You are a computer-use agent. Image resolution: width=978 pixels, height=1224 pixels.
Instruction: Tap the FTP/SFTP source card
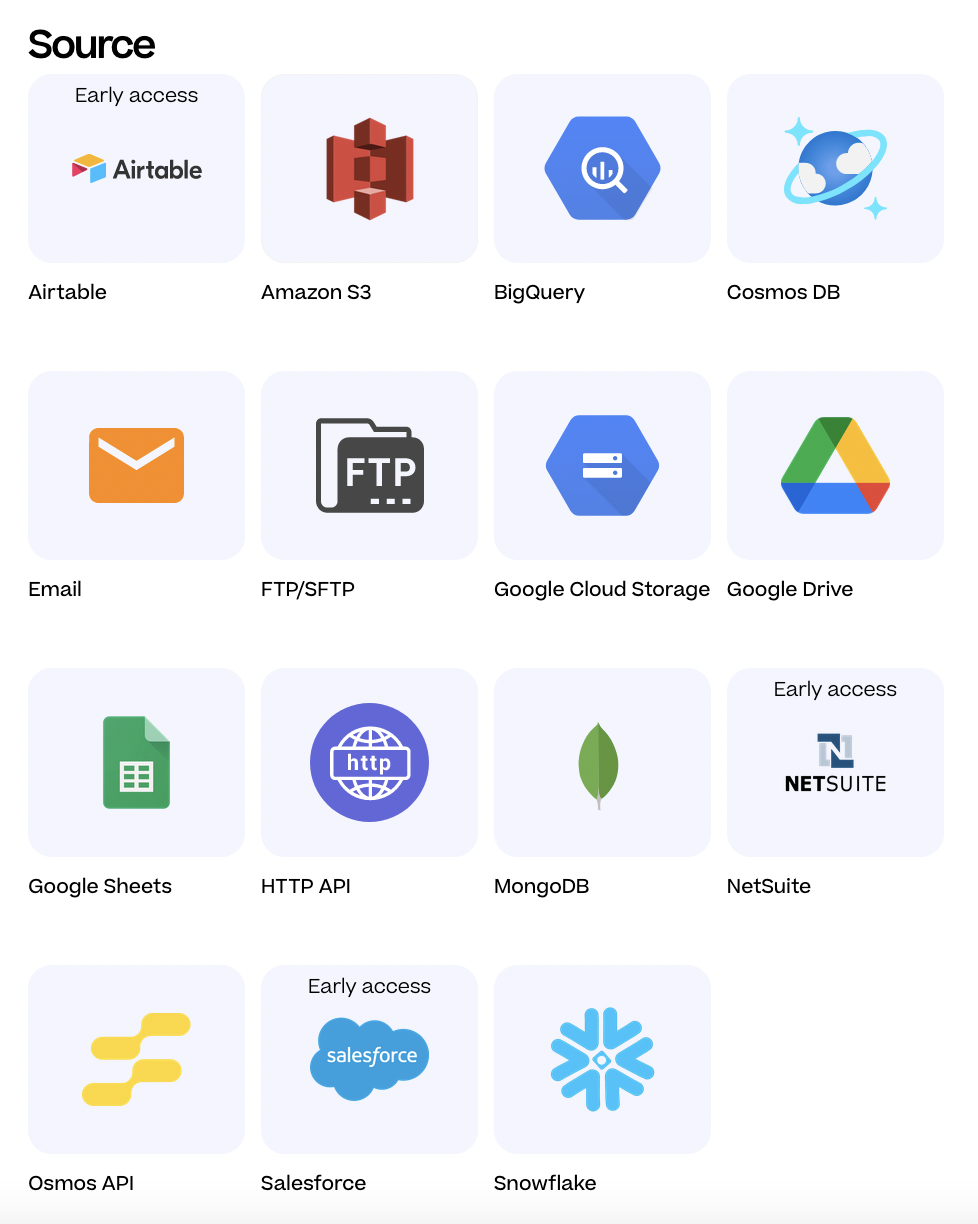[369, 465]
